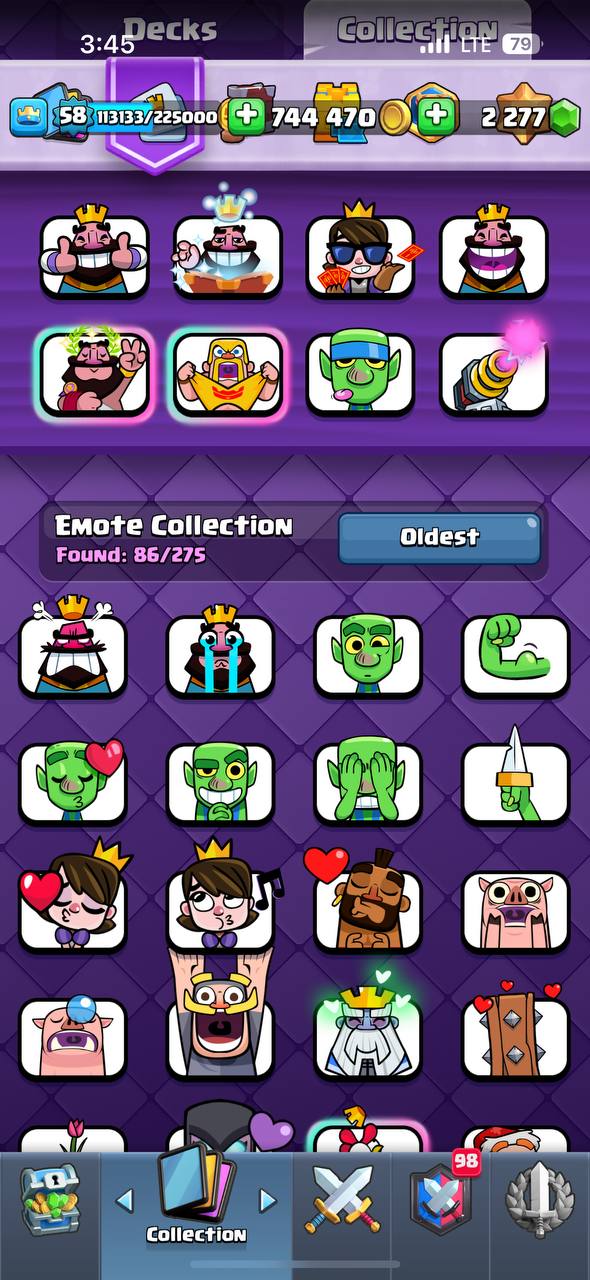Pick the goblin with heart kiss emote
Image resolution: width=590 pixels, height=1280 pixels.
[x=73, y=782]
